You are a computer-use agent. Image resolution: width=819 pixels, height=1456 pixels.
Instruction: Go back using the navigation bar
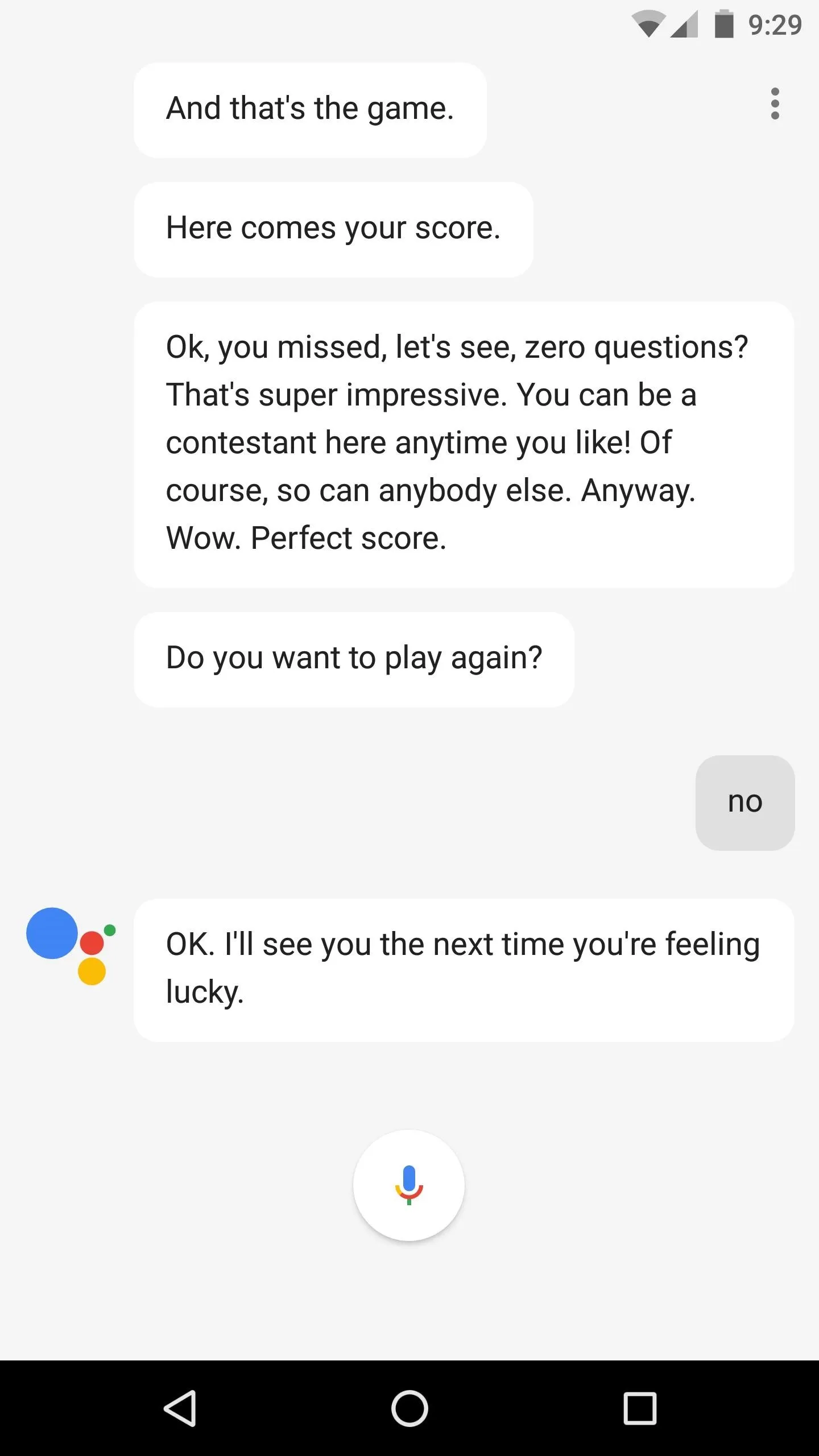coord(180,1408)
